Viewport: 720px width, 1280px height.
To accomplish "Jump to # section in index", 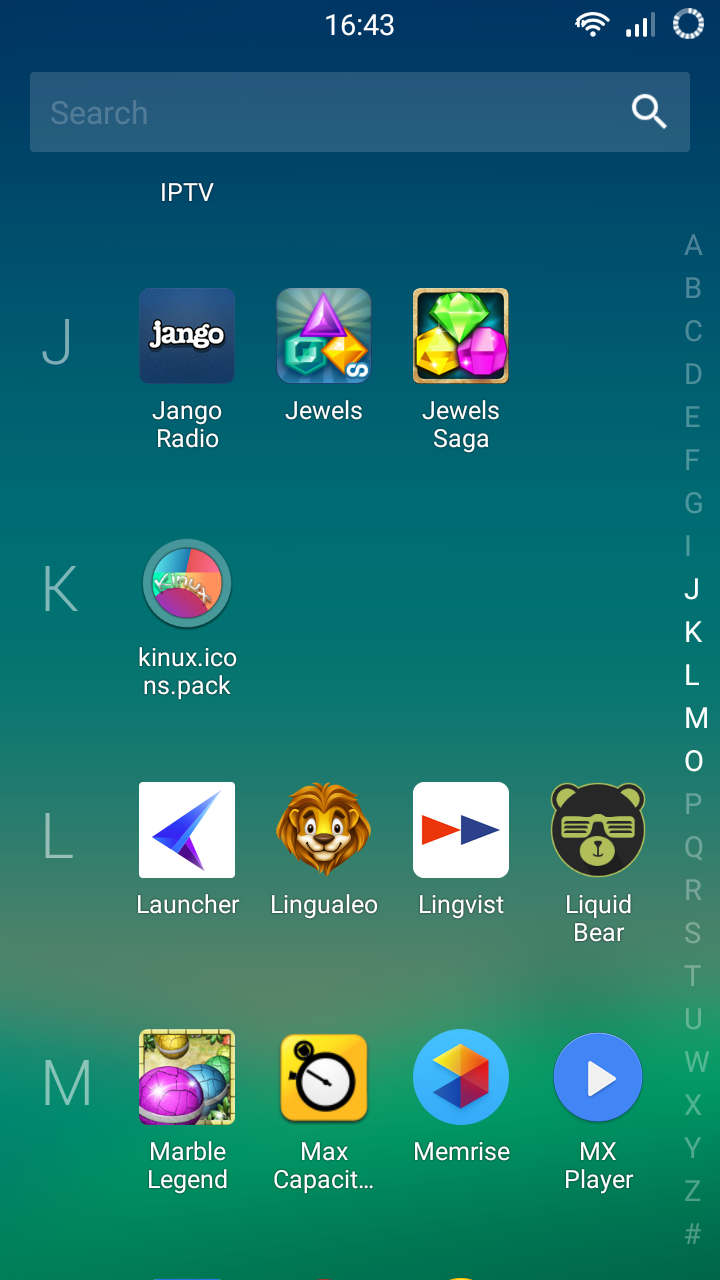I will 693,1234.
